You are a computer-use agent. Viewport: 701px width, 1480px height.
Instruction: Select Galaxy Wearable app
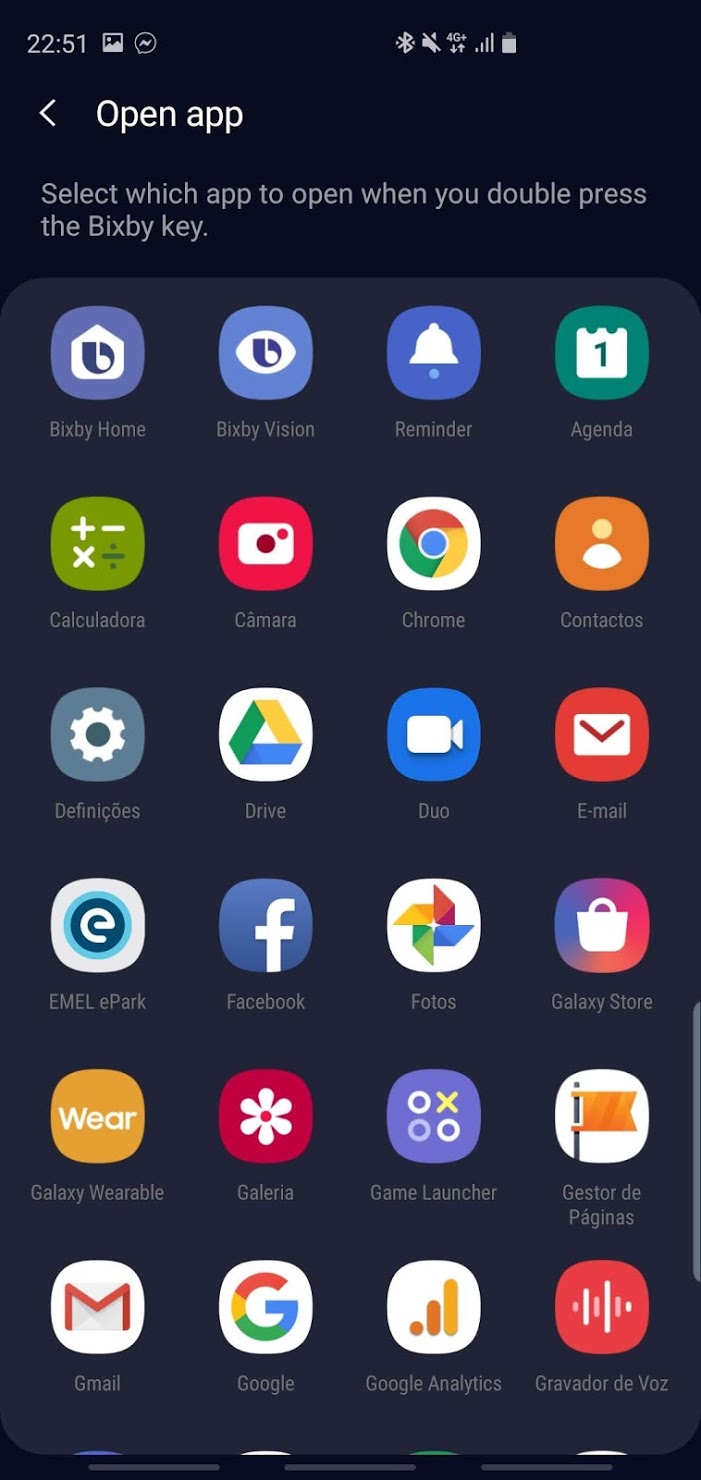(x=98, y=1118)
